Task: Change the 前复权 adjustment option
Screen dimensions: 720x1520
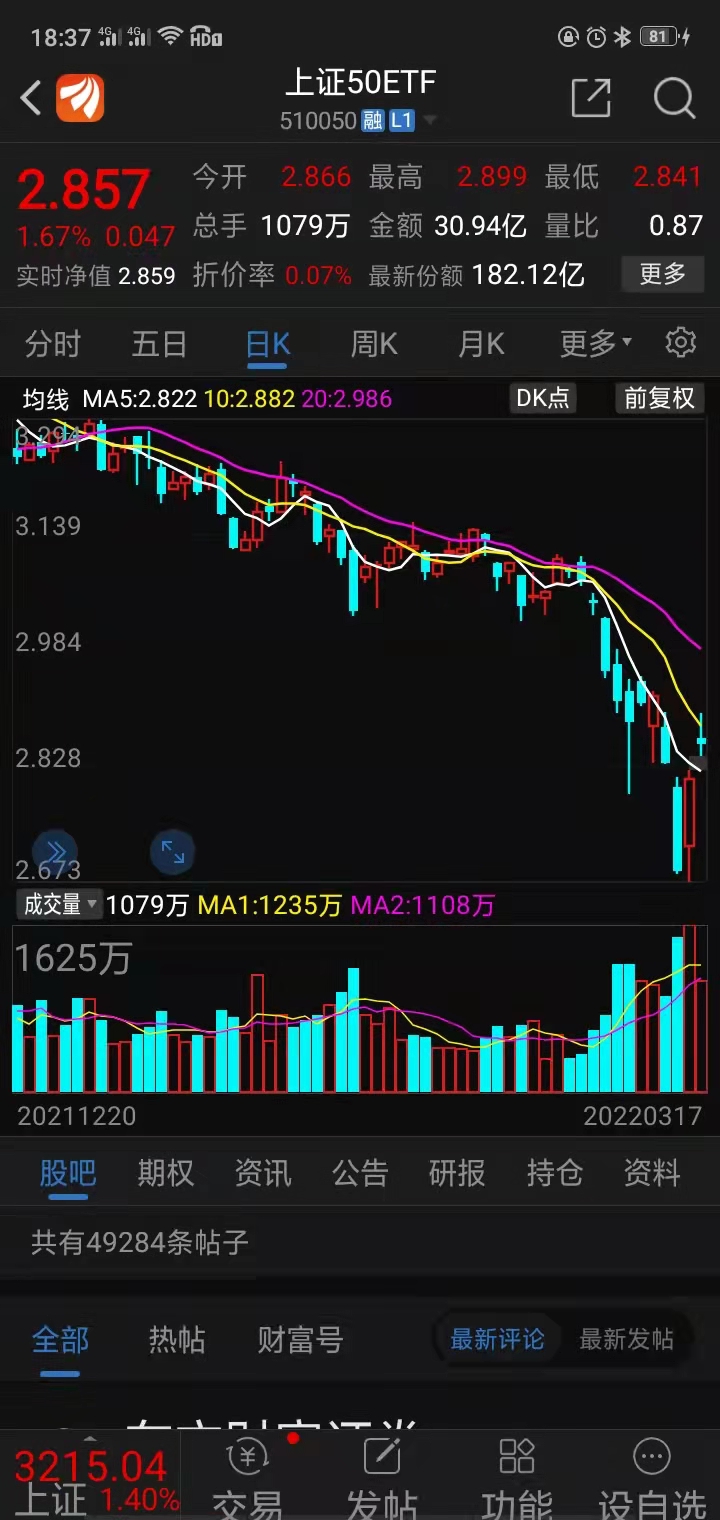Action: coord(659,398)
